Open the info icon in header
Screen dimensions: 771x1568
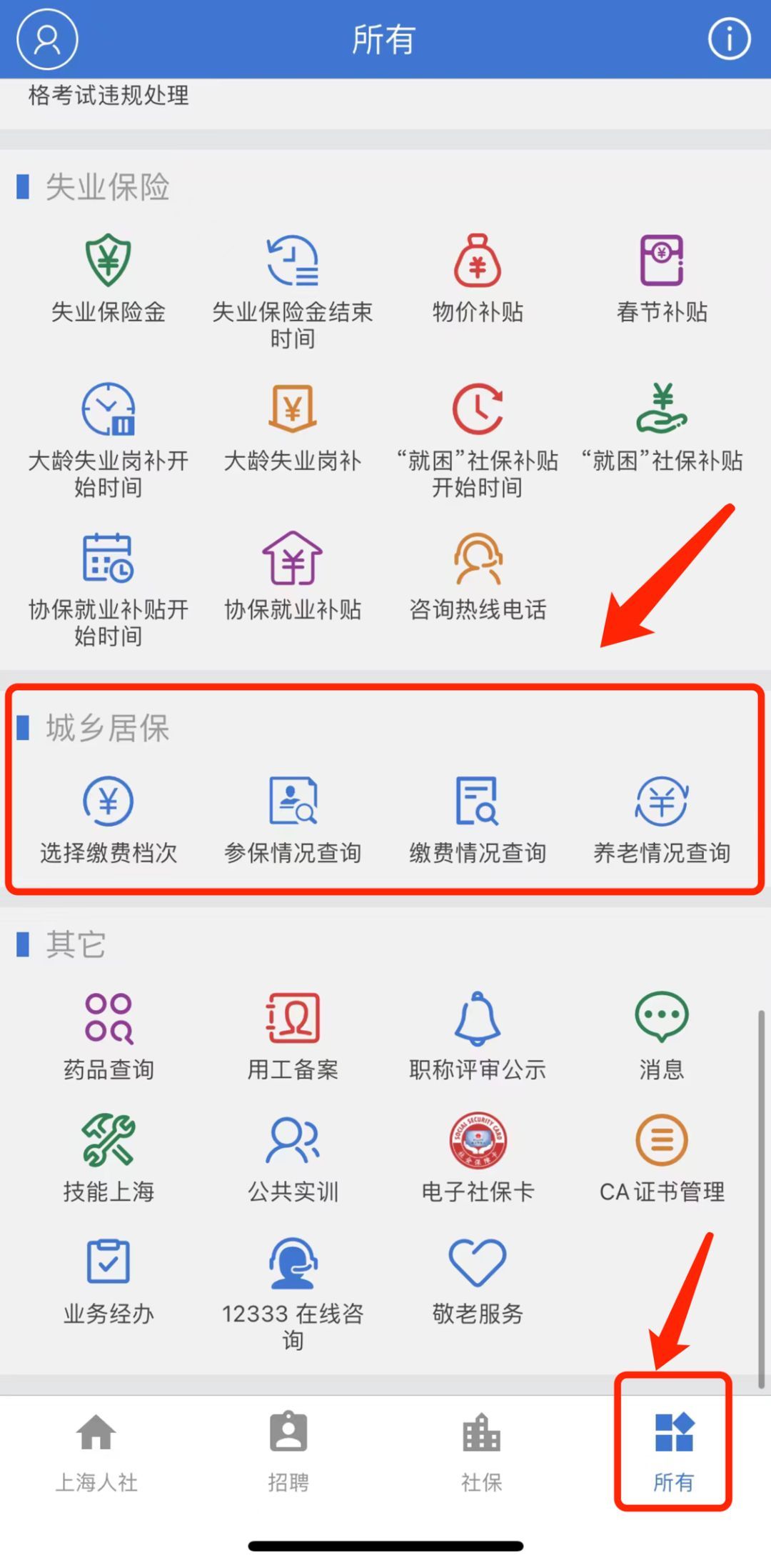tap(729, 39)
